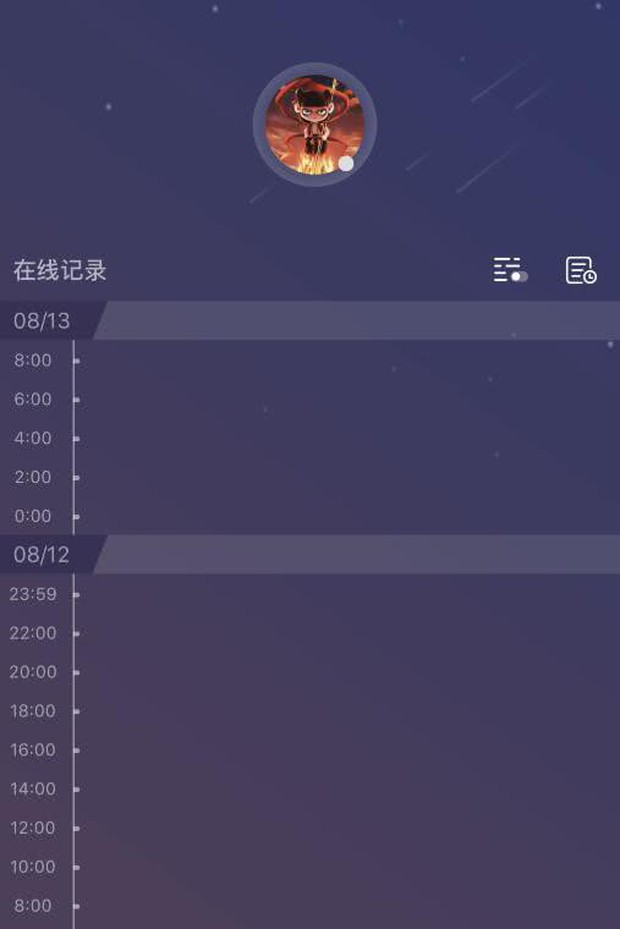Open the history log icon
The image size is (620, 929).
pos(581,270)
